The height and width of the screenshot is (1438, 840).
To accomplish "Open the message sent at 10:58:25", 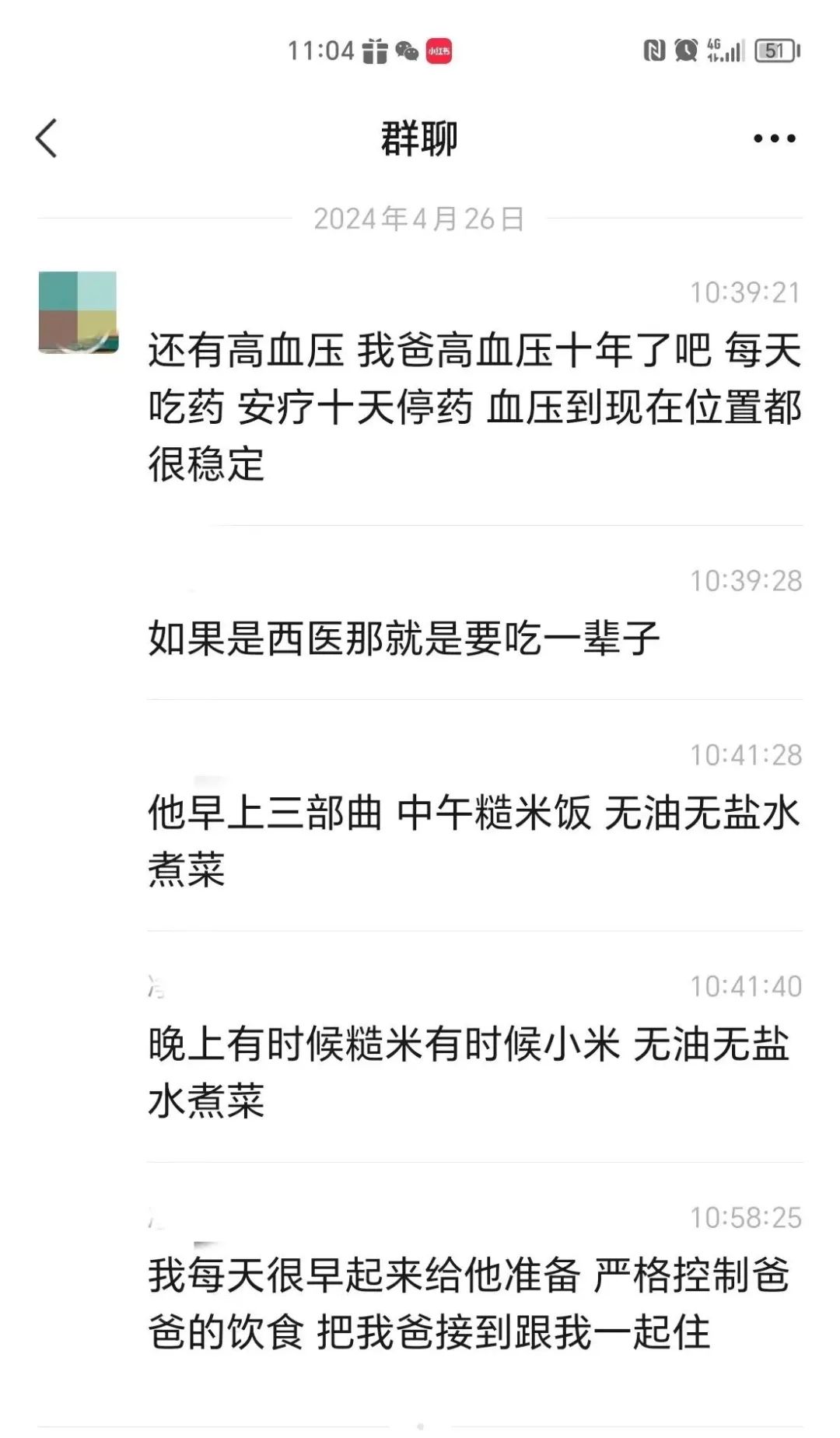I will point(469,1303).
